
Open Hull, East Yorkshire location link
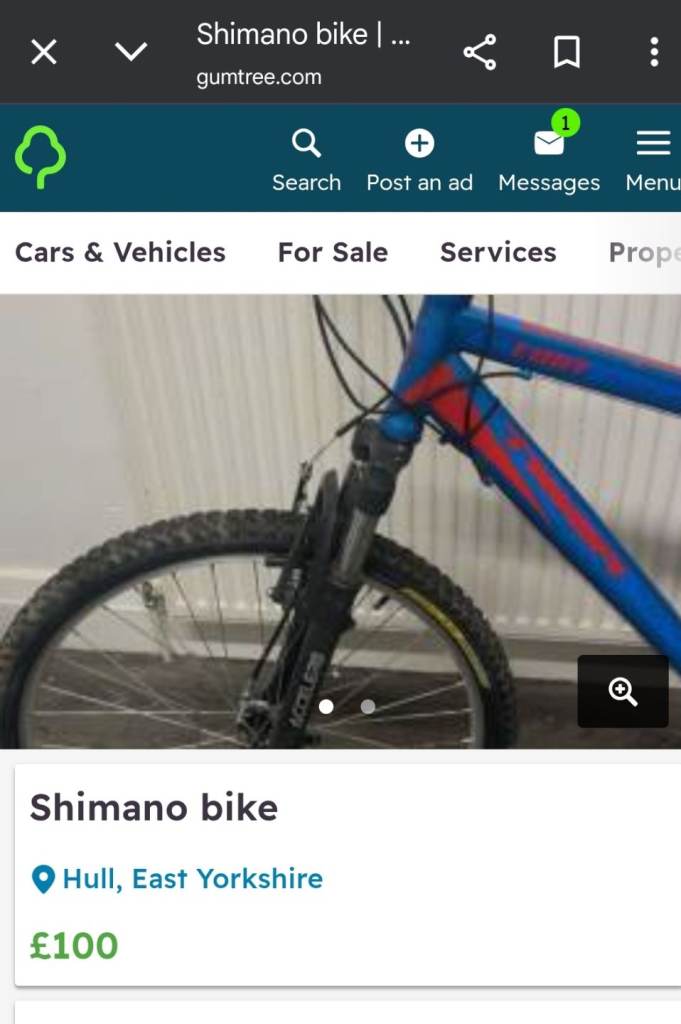click(x=192, y=879)
